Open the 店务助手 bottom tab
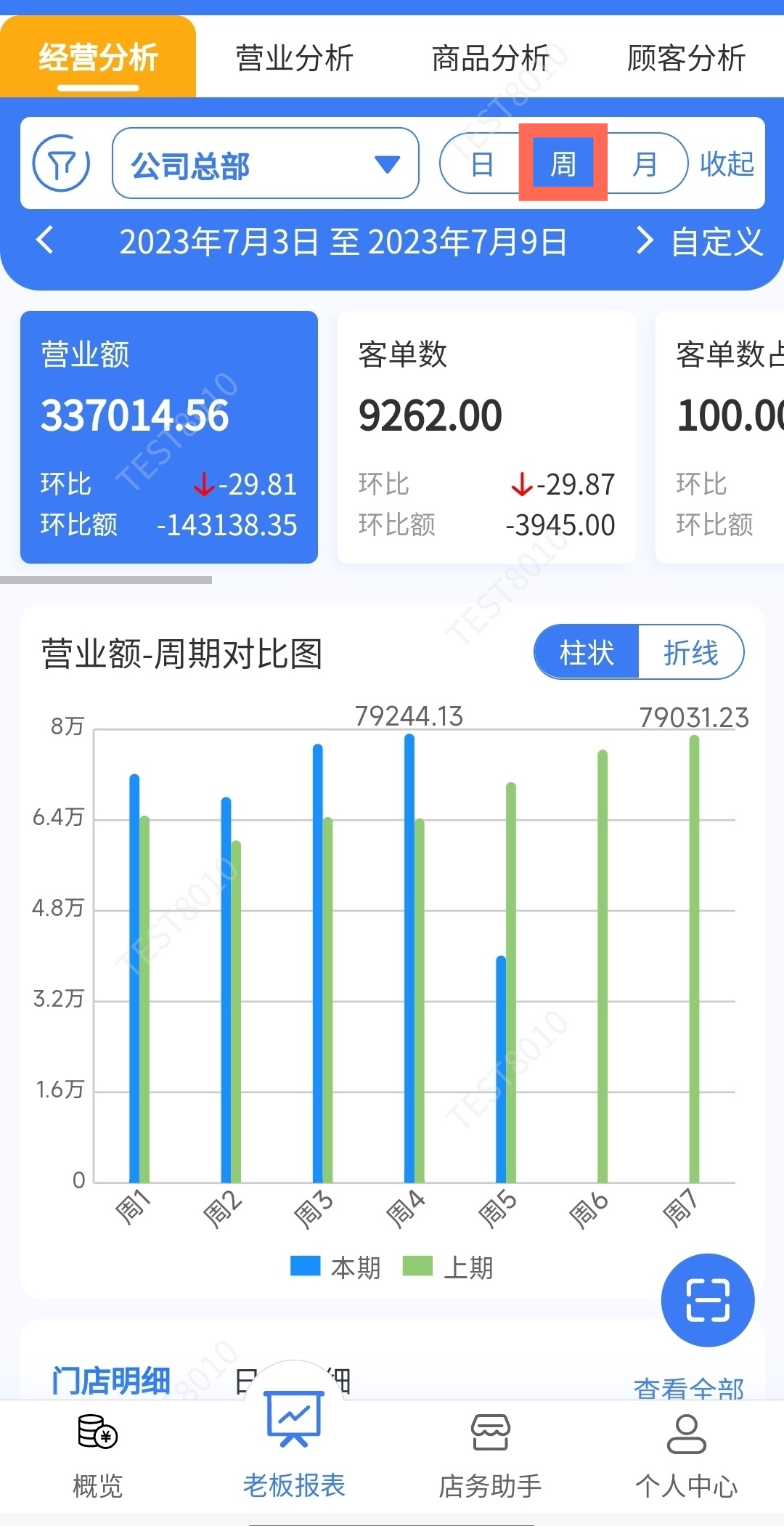Screen dimensions: 784x1526 tap(490, 1456)
